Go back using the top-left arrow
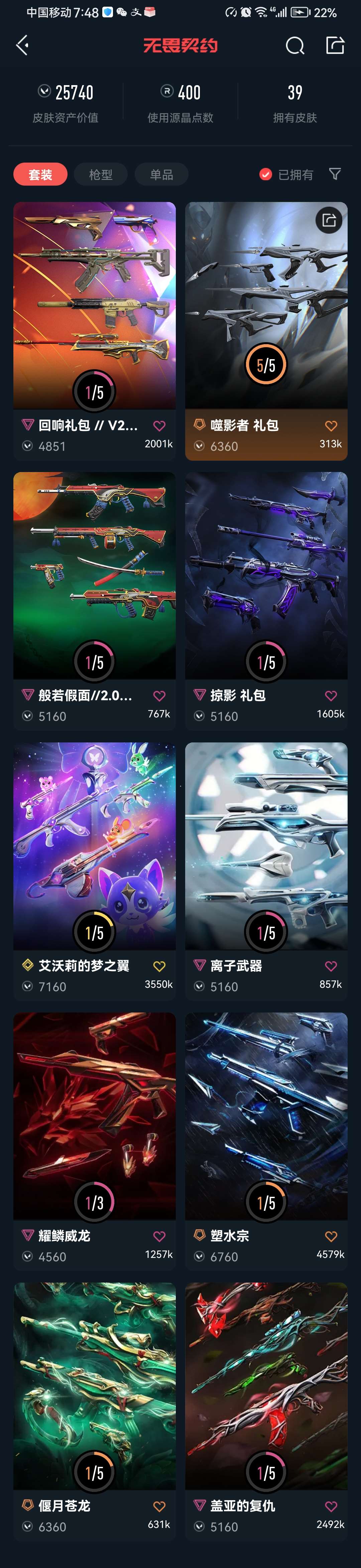This screenshot has height=1568, width=361. (23, 45)
